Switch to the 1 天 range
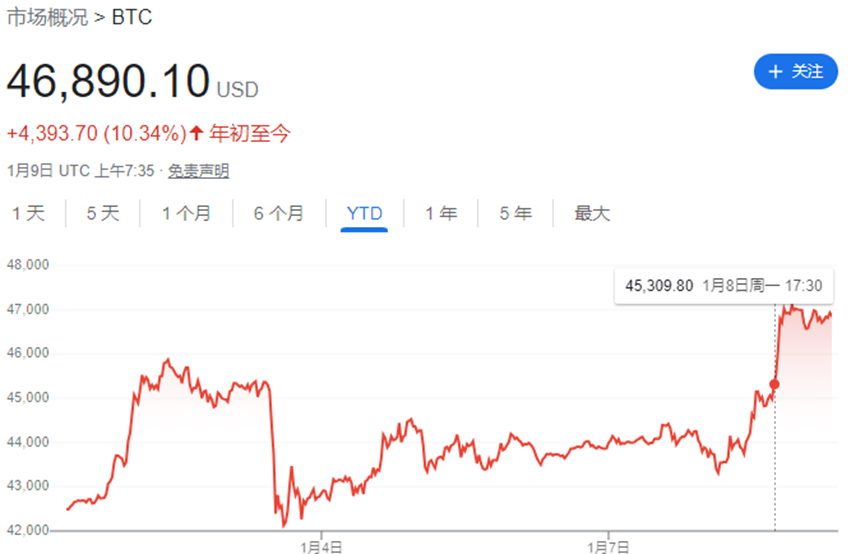 tap(28, 213)
